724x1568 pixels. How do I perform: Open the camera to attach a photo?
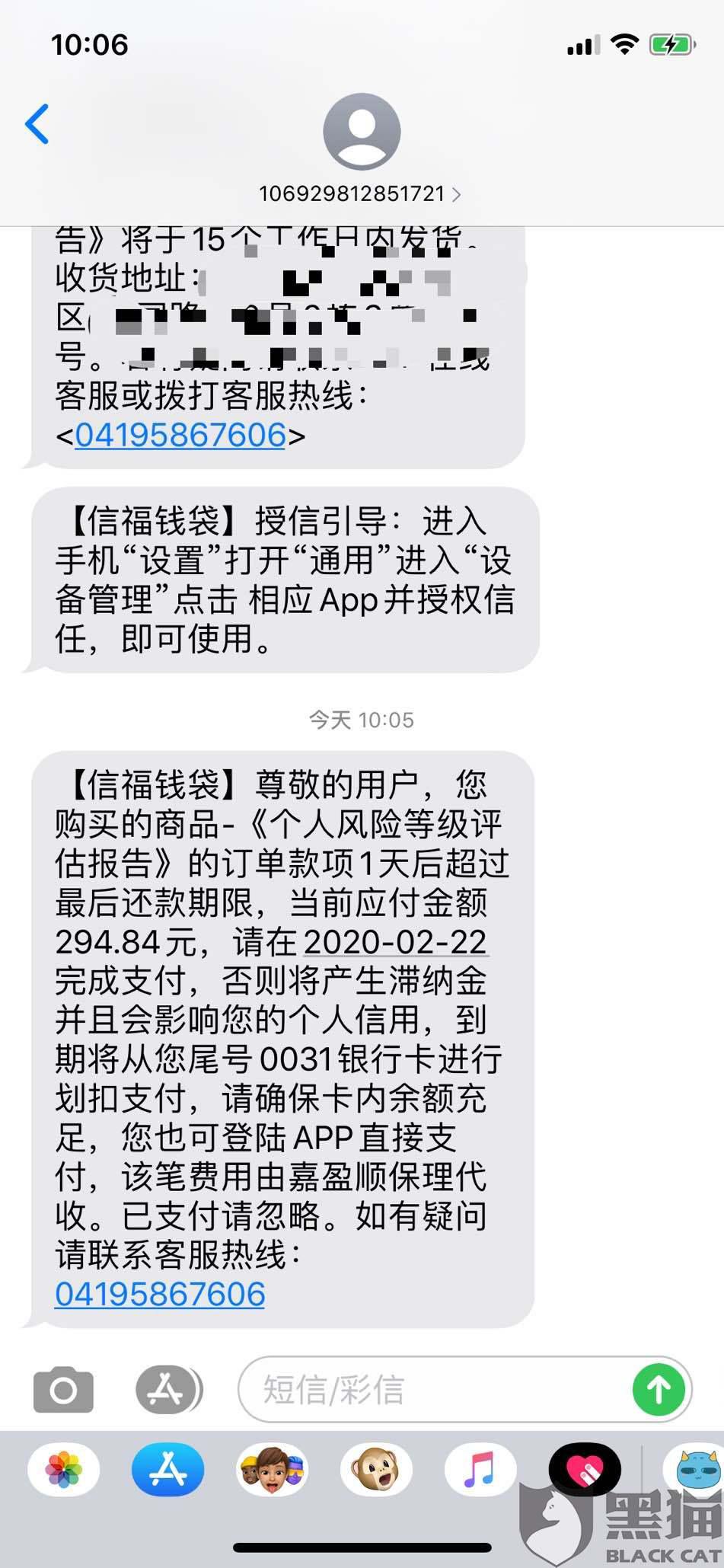coord(63,1391)
